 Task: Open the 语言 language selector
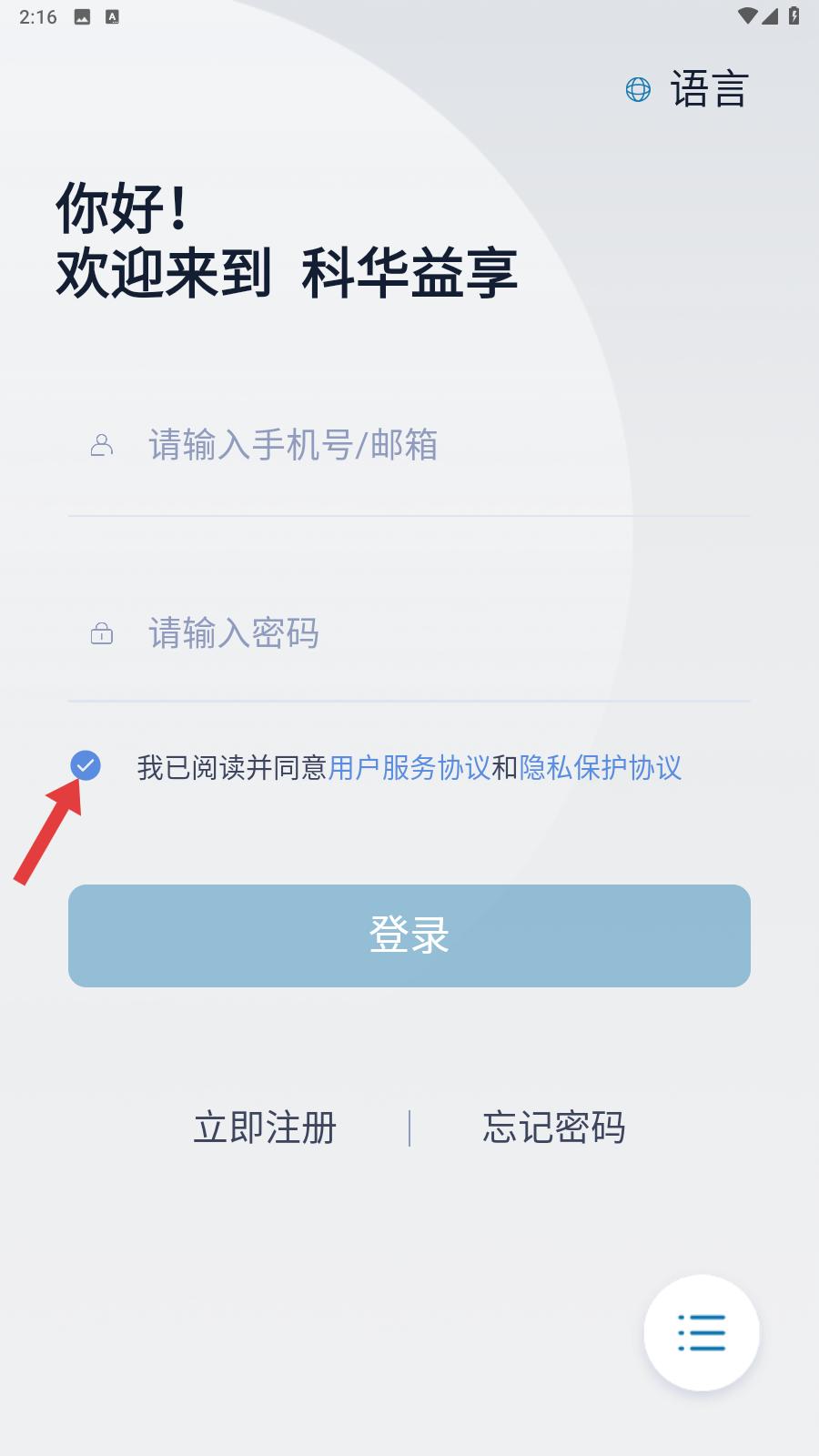(x=687, y=89)
